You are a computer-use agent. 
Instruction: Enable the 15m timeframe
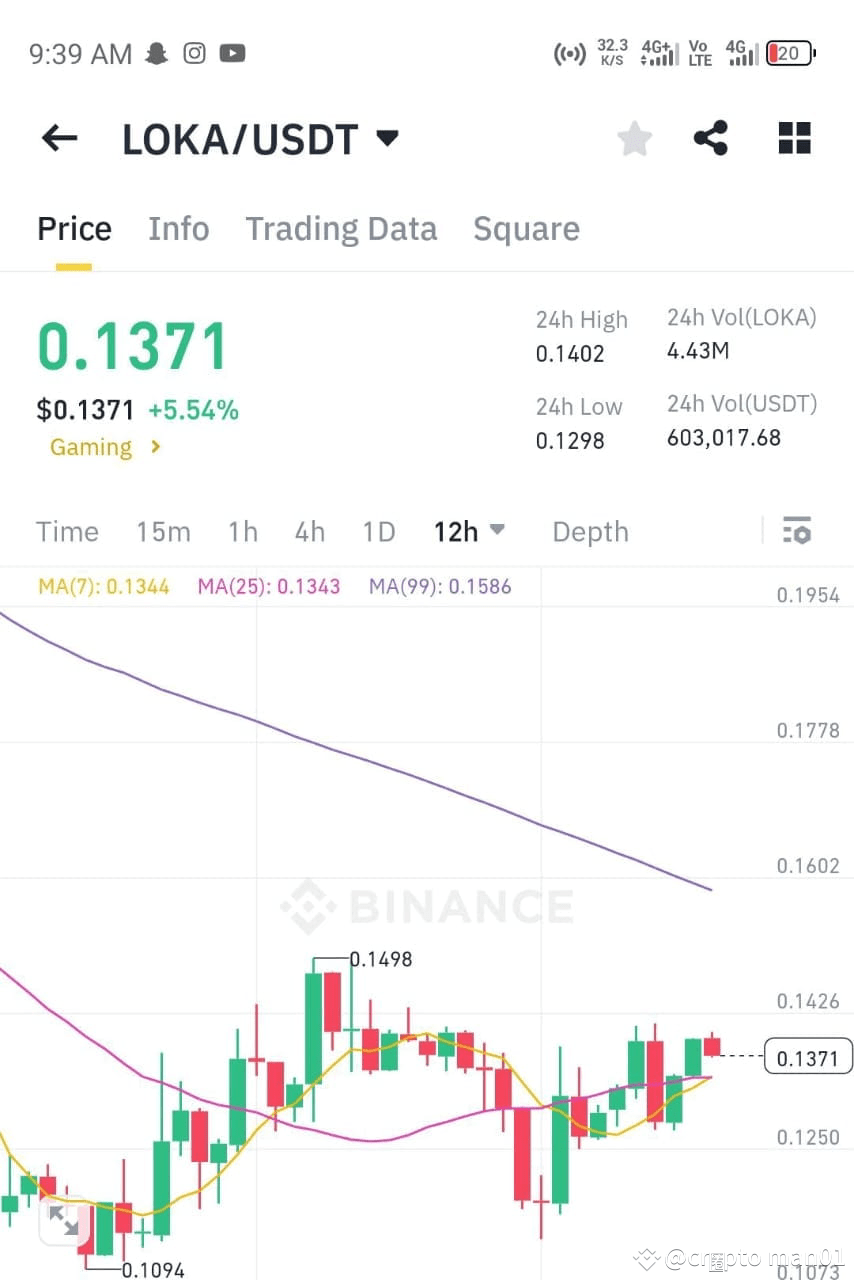click(163, 531)
